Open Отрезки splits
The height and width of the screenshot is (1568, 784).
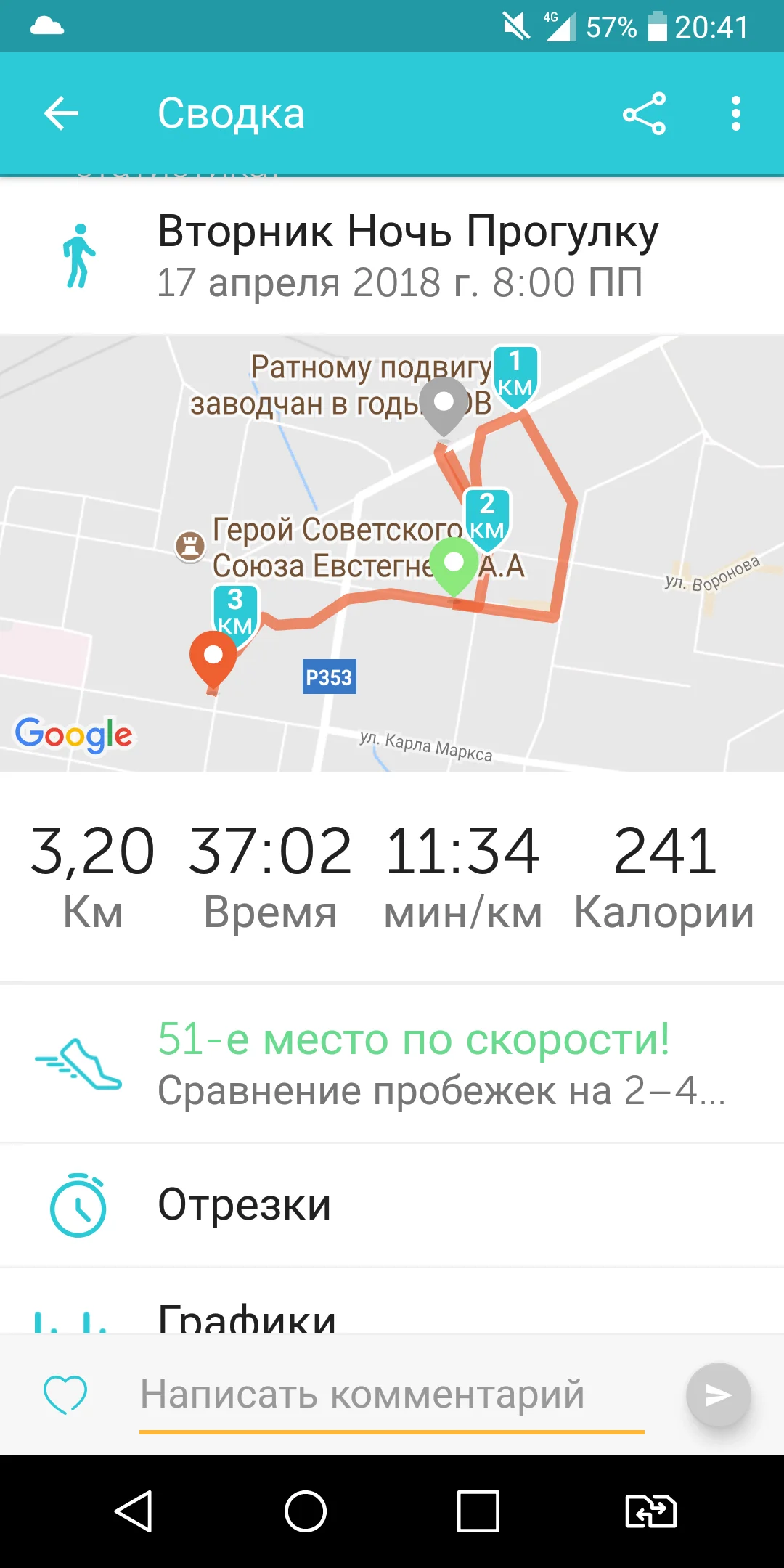pyautogui.click(x=392, y=1205)
